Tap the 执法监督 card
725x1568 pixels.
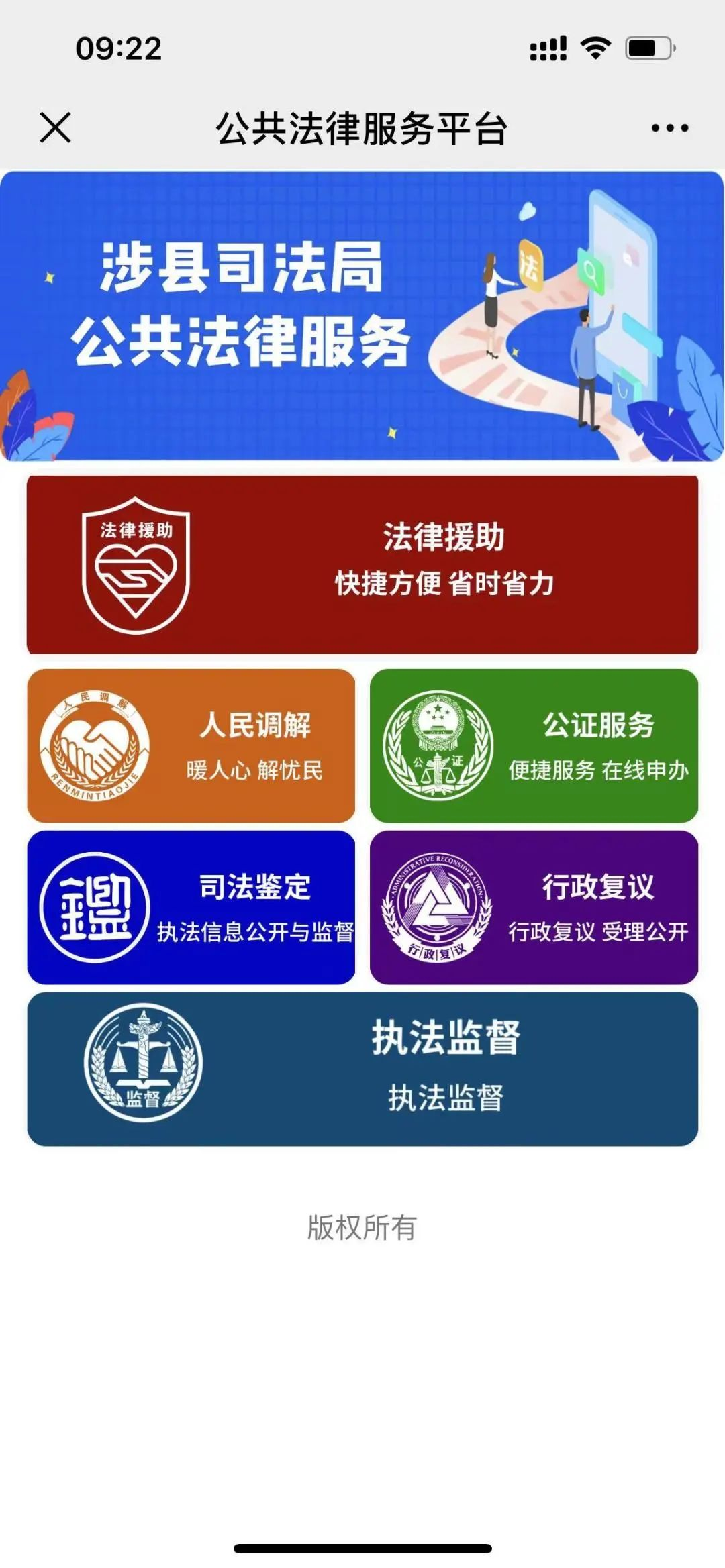(x=362, y=1069)
